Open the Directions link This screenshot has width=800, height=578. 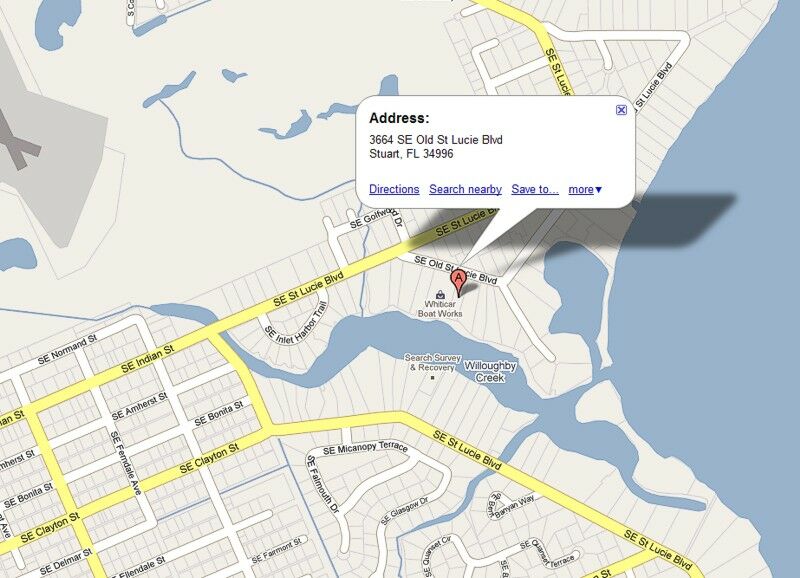pyautogui.click(x=393, y=189)
